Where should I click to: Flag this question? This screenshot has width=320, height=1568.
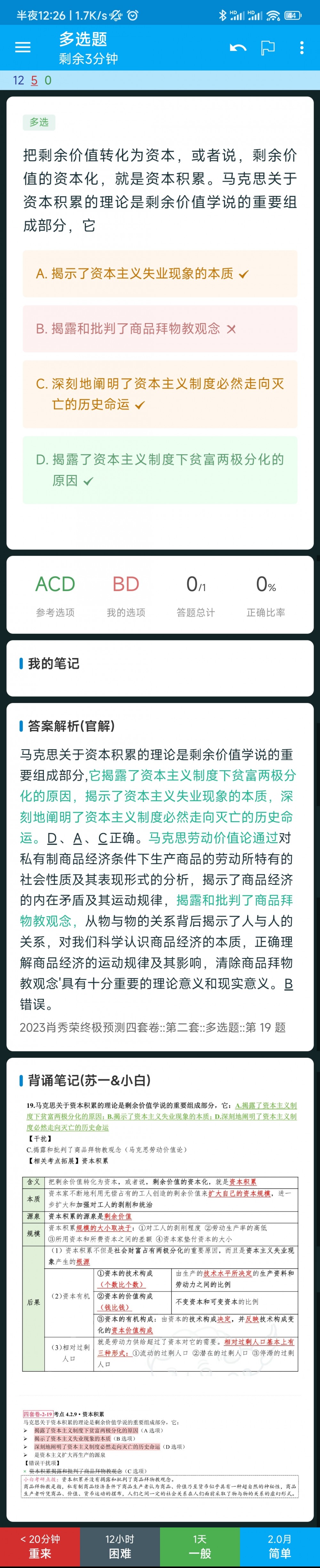268,47
